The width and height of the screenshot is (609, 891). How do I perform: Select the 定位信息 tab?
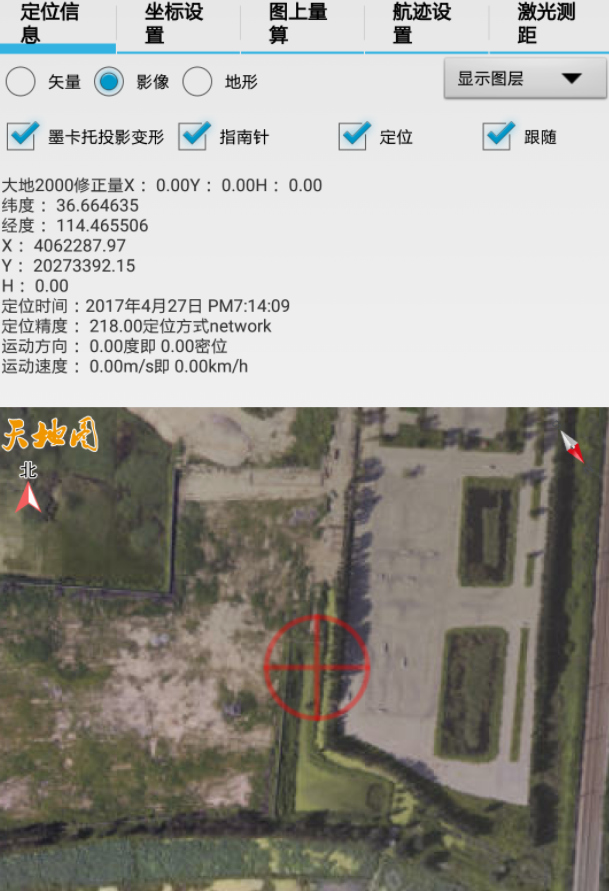tap(57, 25)
